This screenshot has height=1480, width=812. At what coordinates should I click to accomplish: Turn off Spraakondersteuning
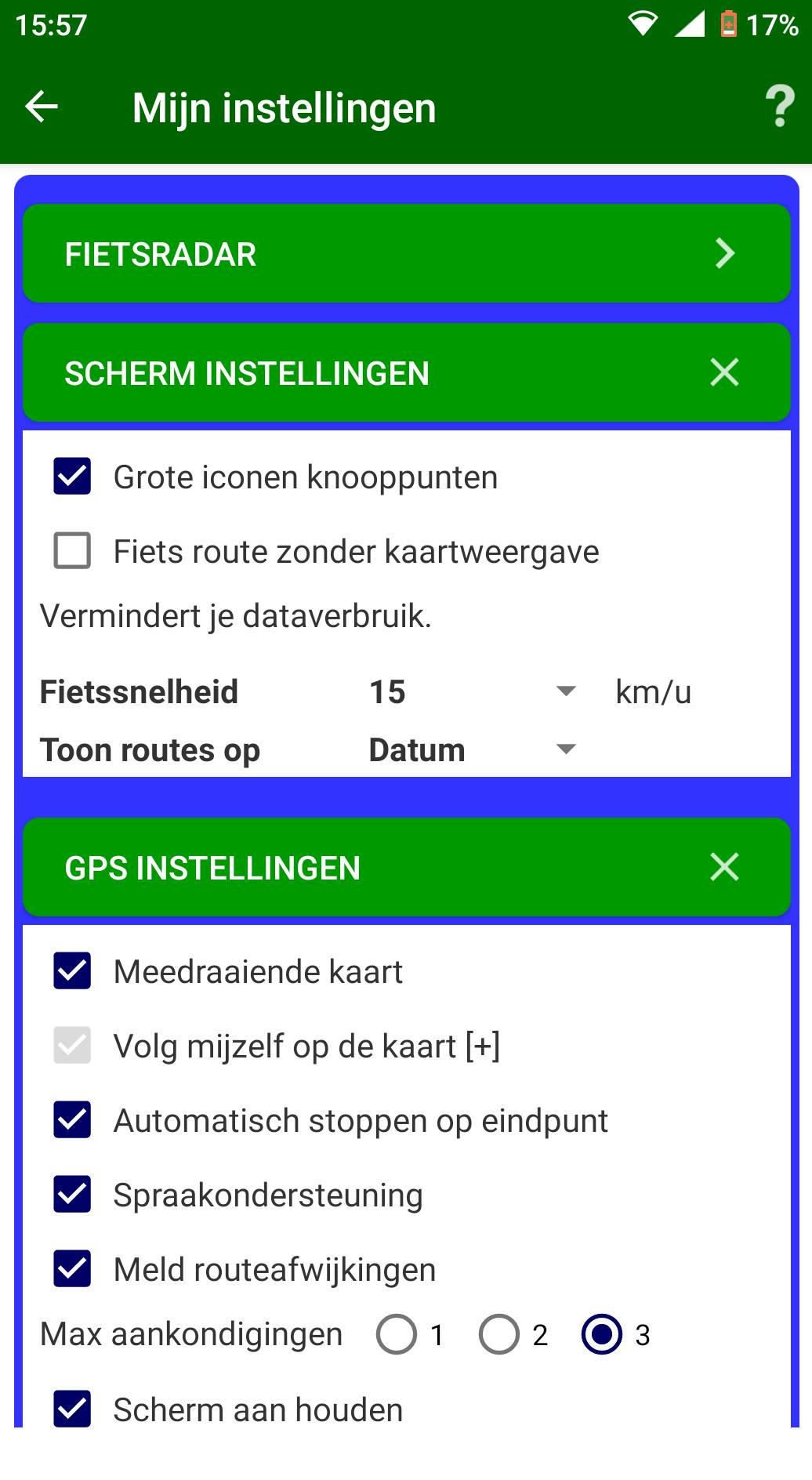point(72,1195)
